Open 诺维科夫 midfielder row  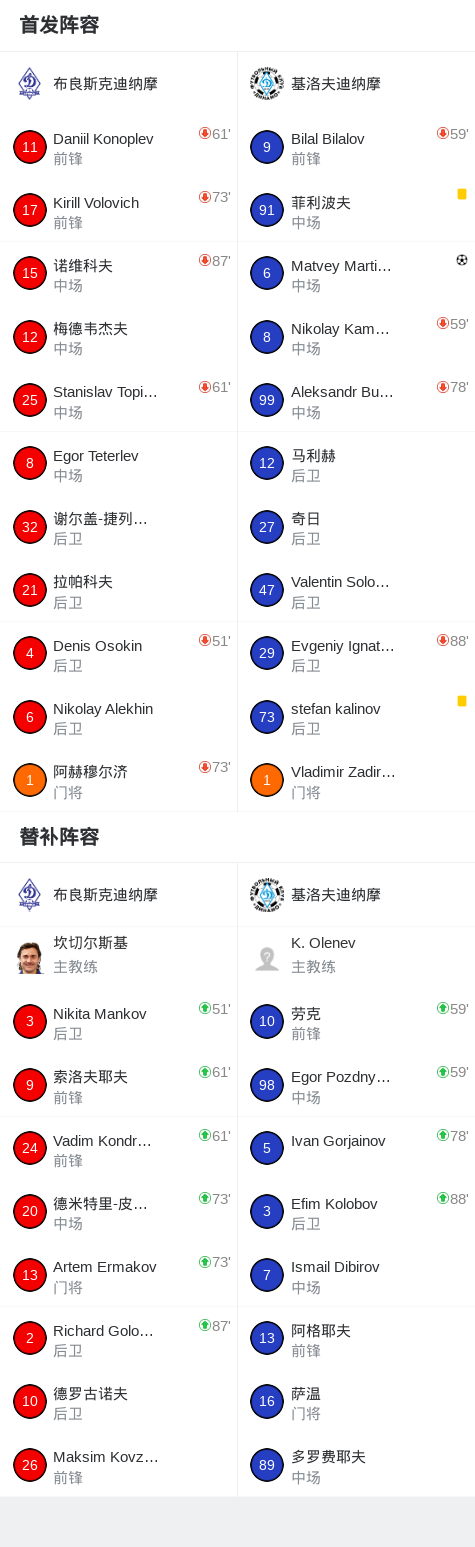[118, 274]
